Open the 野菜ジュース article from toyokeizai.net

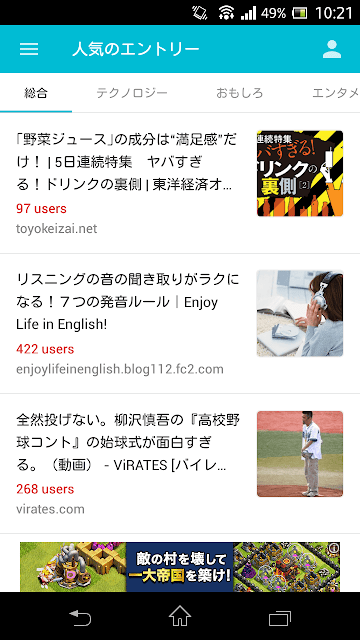[180, 183]
